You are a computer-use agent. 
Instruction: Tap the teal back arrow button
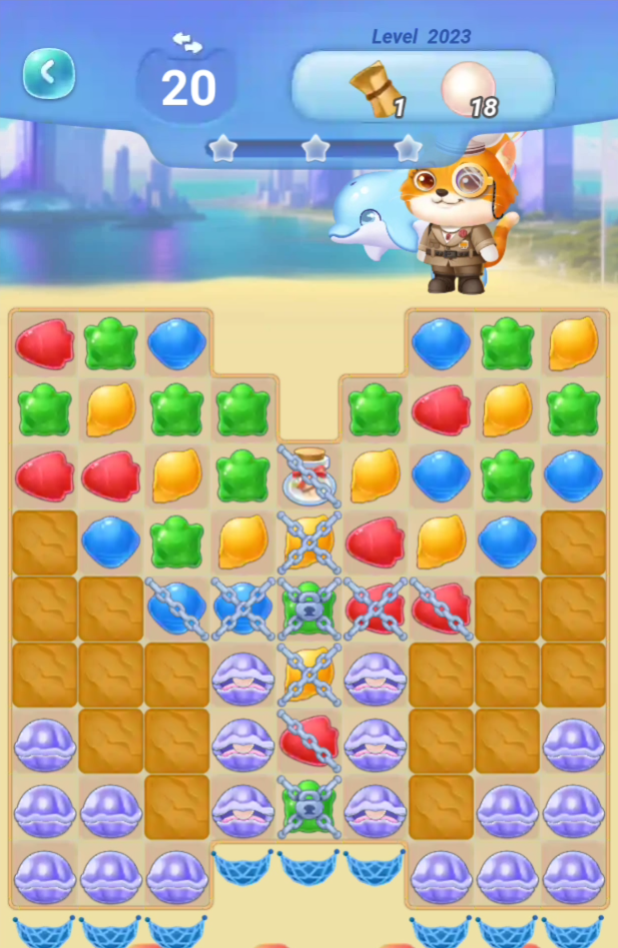click(x=49, y=74)
